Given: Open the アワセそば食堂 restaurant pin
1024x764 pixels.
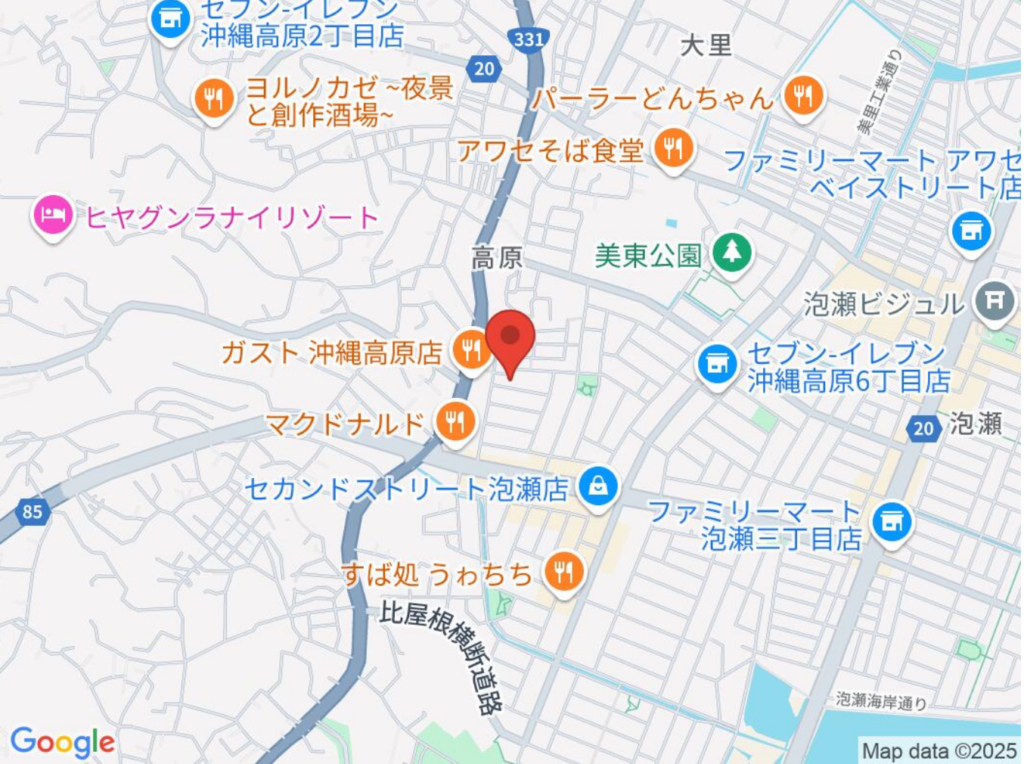Looking at the screenshot, I should (673, 148).
